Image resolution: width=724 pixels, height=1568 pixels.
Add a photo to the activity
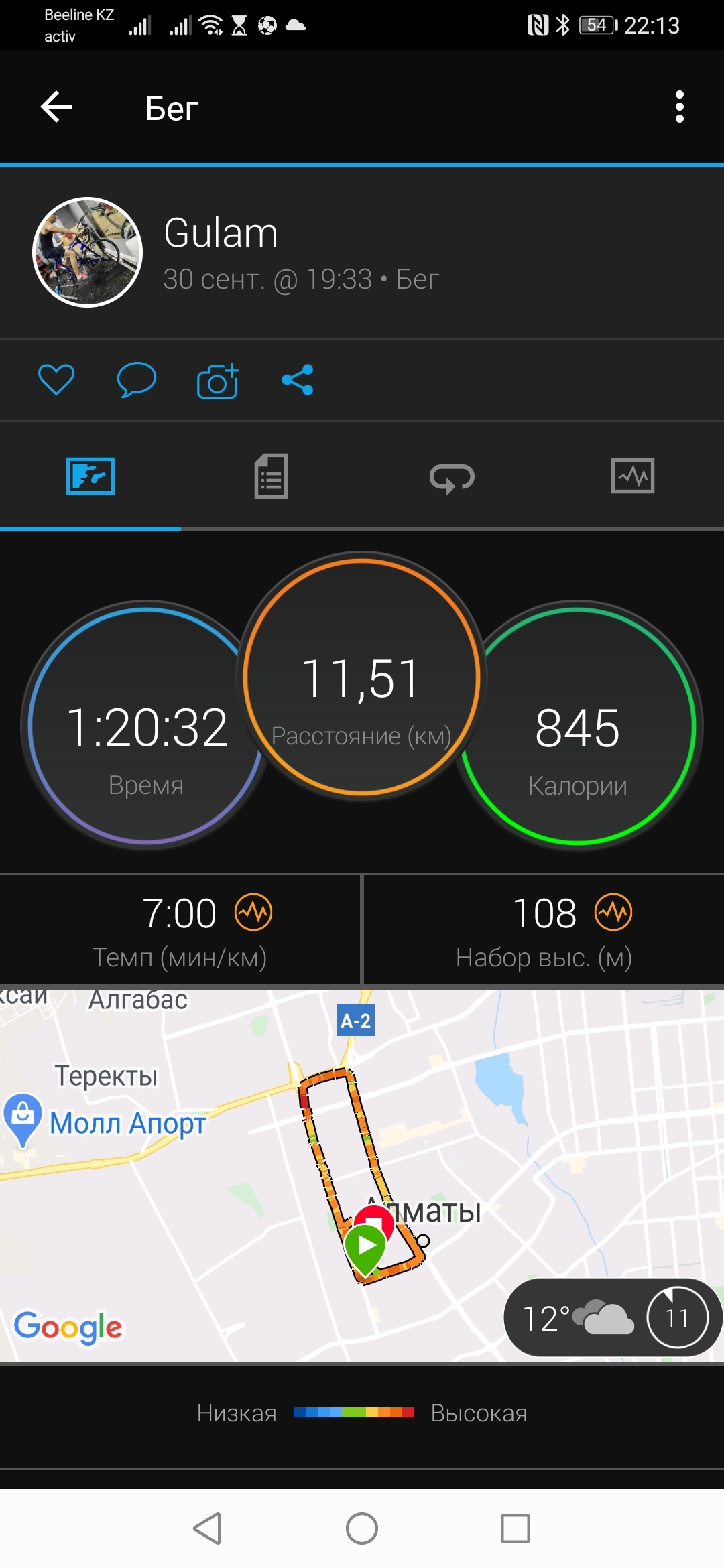(218, 381)
